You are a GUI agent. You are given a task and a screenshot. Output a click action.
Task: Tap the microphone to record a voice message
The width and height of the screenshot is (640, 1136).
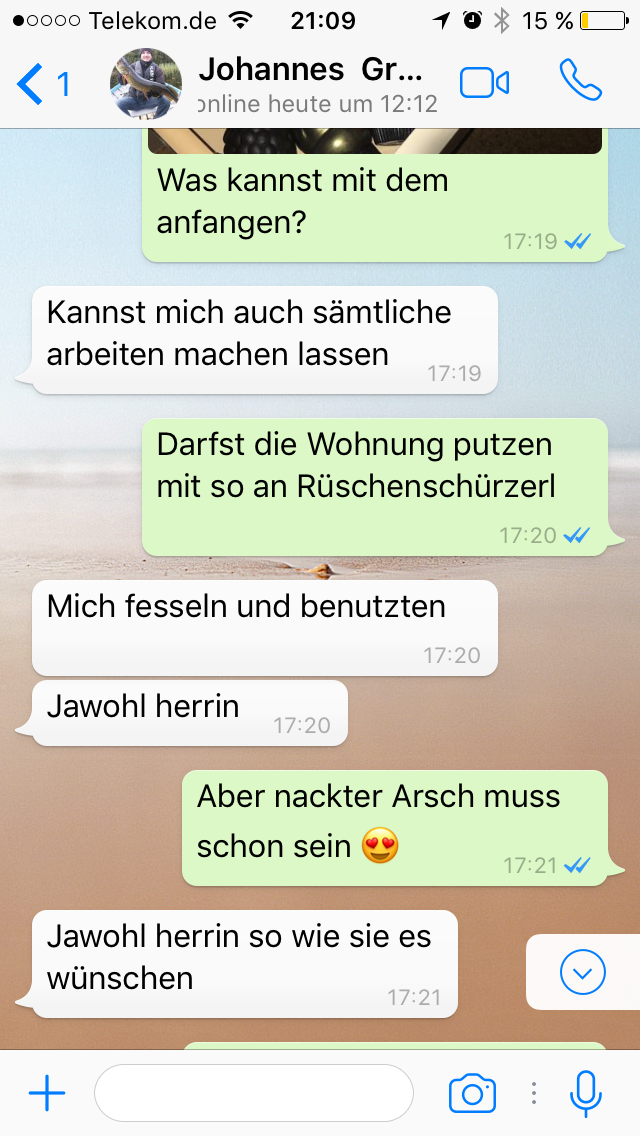[586, 1093]
